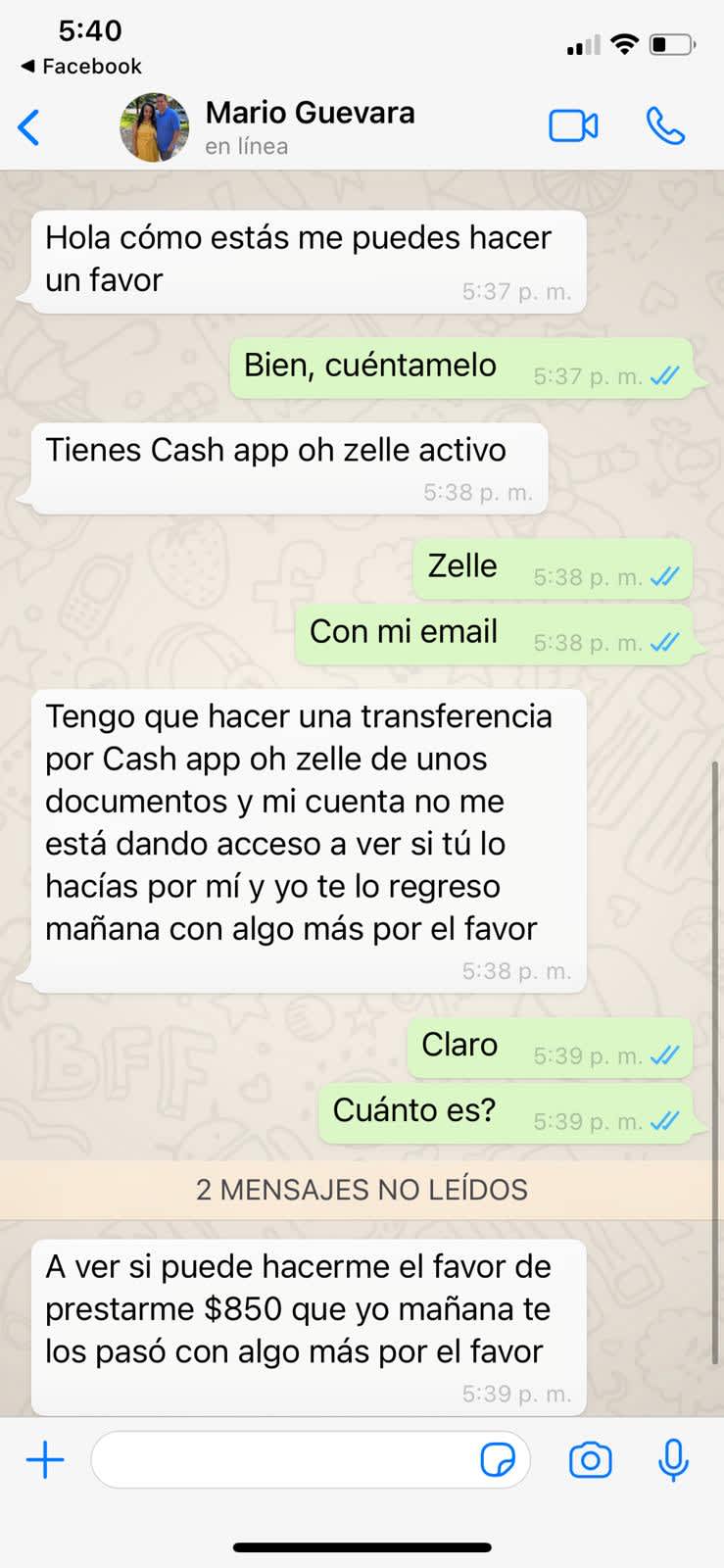Viewport: 724px width, 1568px height.
Task: Go back to the chat list
Action: [29, 127]
